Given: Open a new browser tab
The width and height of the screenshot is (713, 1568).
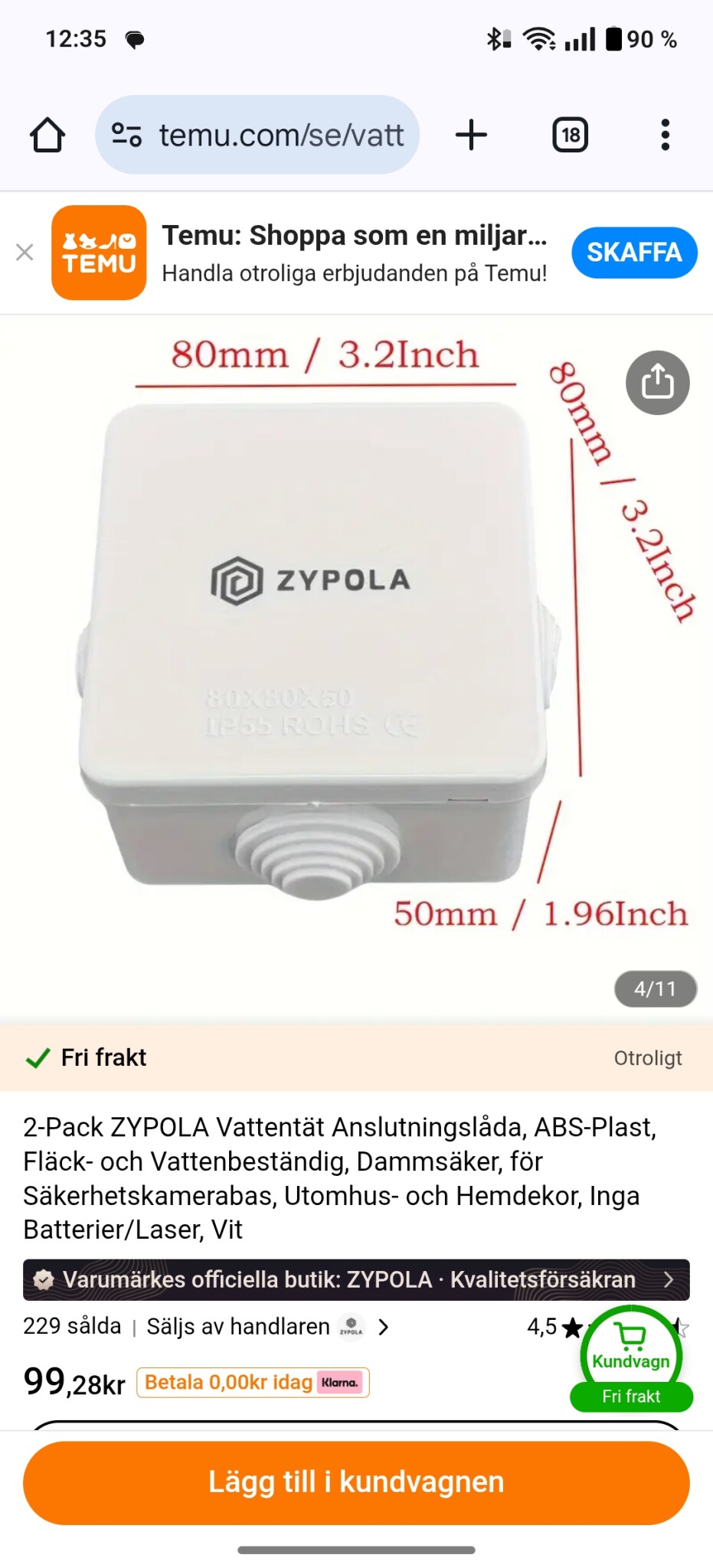Looking at the screenshot, I should (471, 136).
